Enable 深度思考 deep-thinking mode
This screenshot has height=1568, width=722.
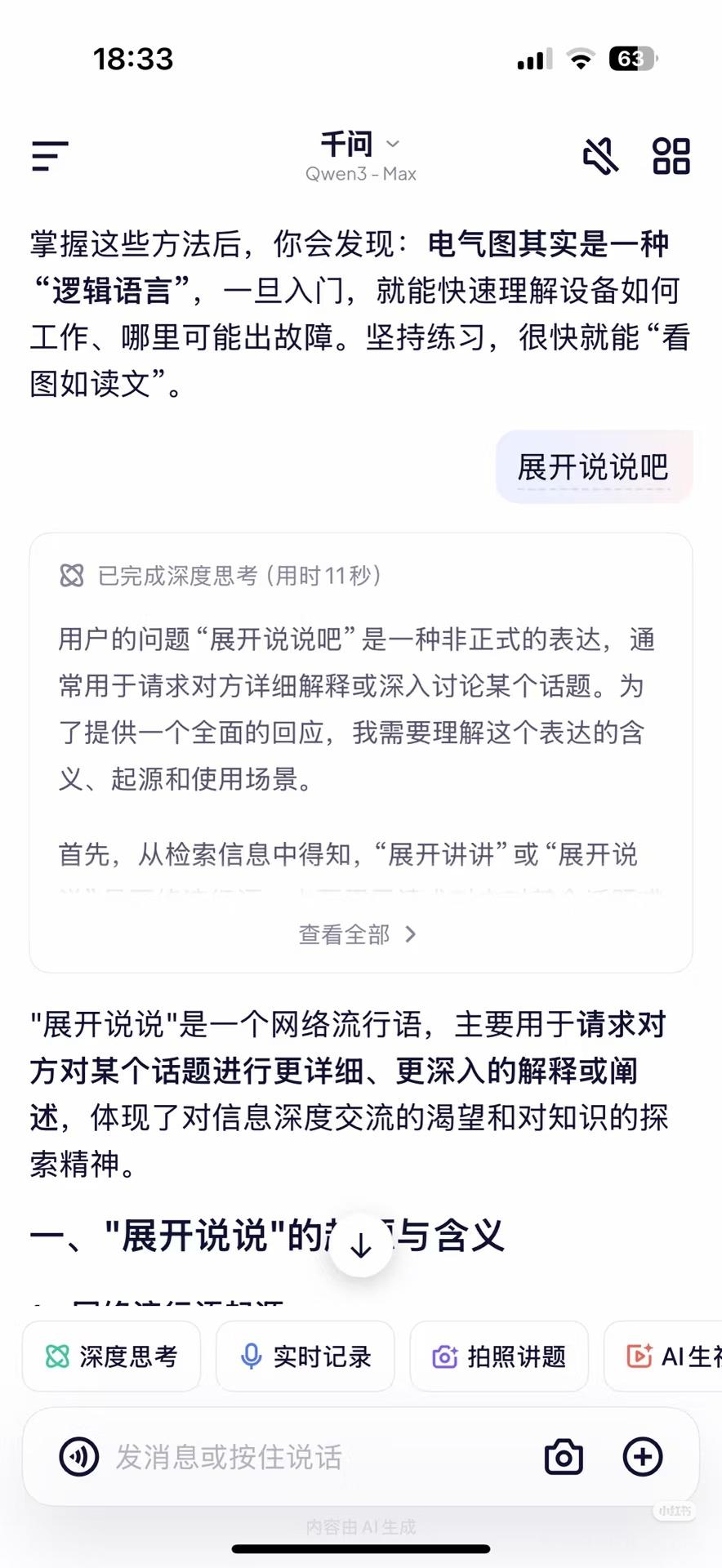[111, 1356]
